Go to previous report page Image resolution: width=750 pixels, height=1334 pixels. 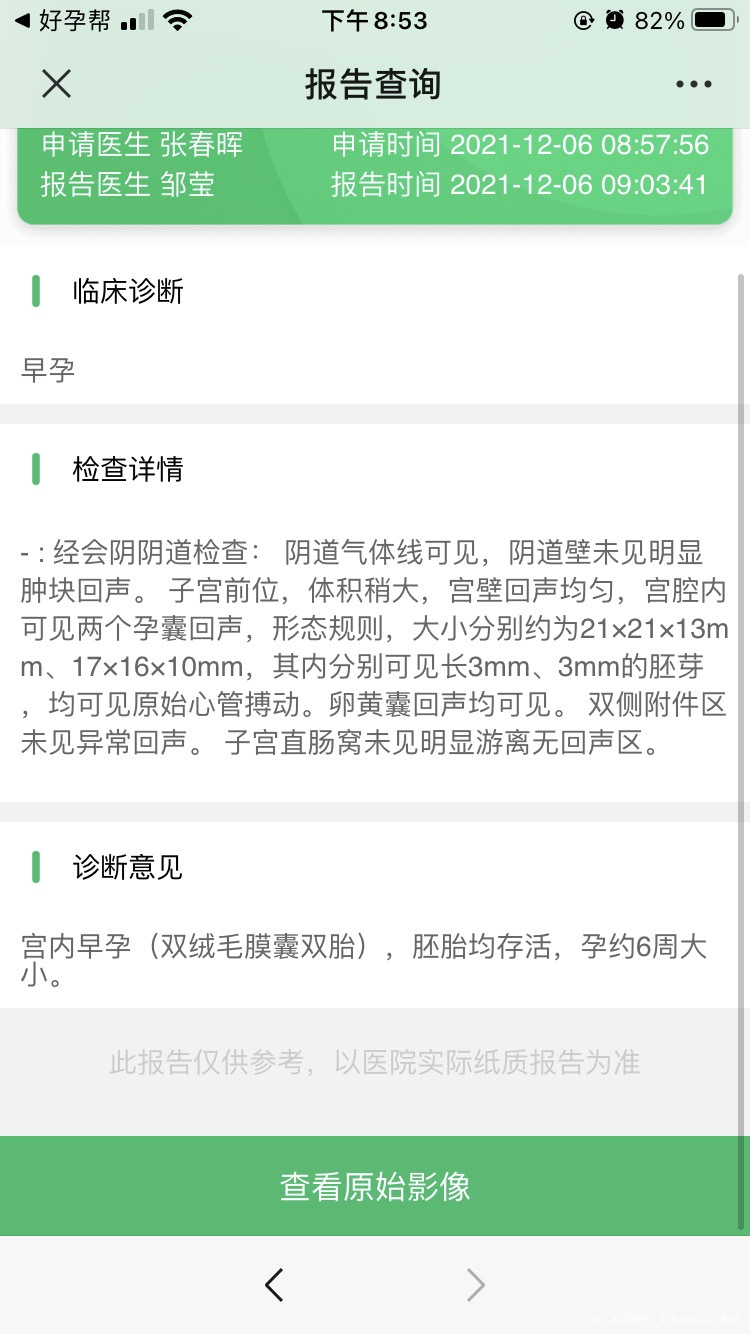[274, 1284]
